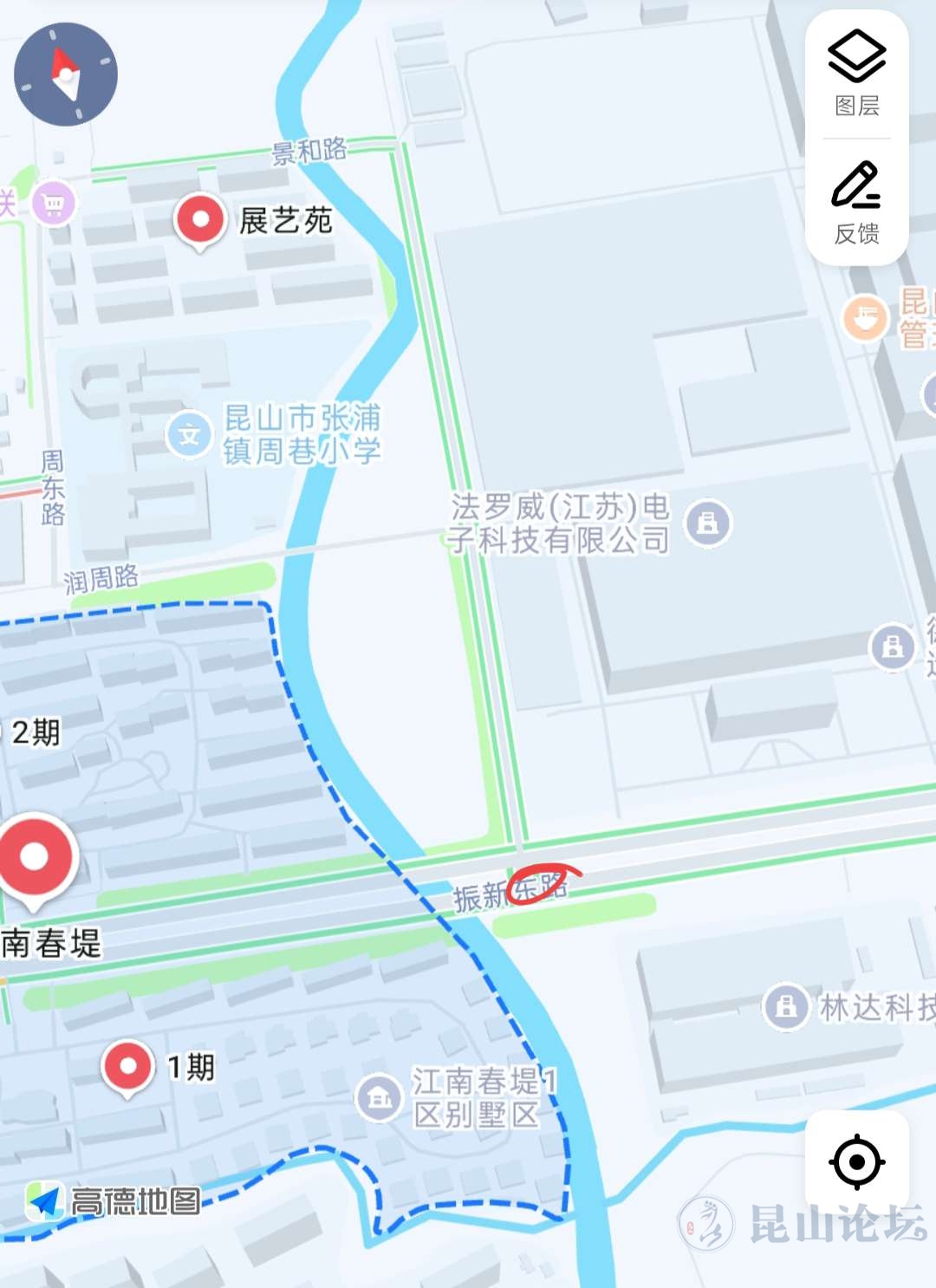The image size is (936, 1288).
Task: Open the 昆山市张浦镇周巷小学 school marker
Action: tap(189, 435)
